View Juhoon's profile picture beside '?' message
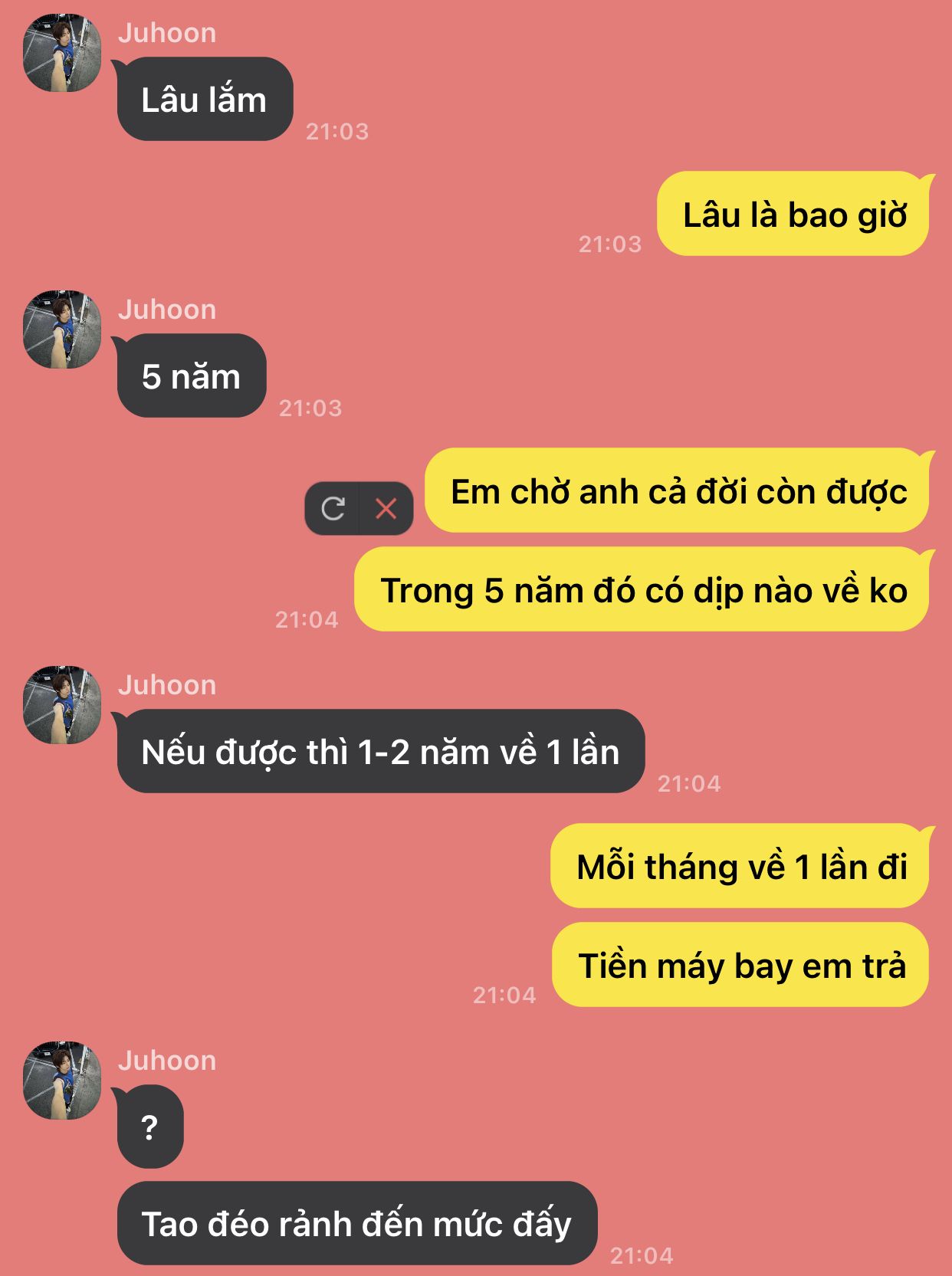952x1276 pixels. pos(62,1081)
